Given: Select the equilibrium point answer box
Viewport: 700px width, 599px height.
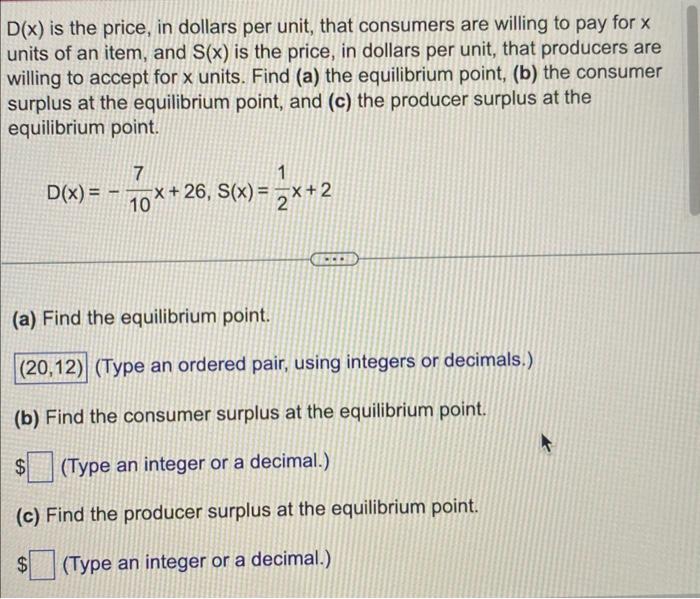Looking at the screenshot, I should [51, 367].
